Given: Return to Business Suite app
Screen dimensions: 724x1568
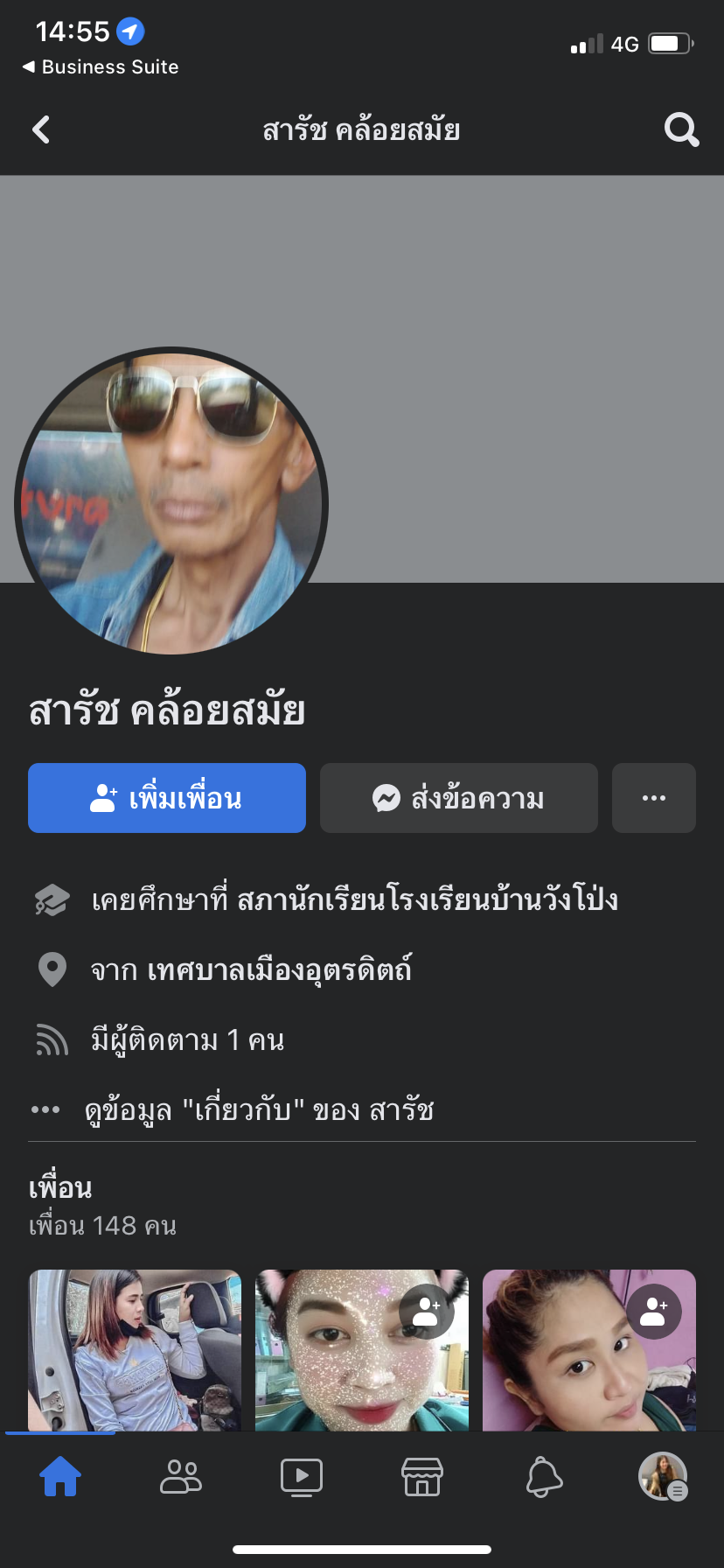Looking at the screenshot, I should pyautogui.click(x=100, y=67).
